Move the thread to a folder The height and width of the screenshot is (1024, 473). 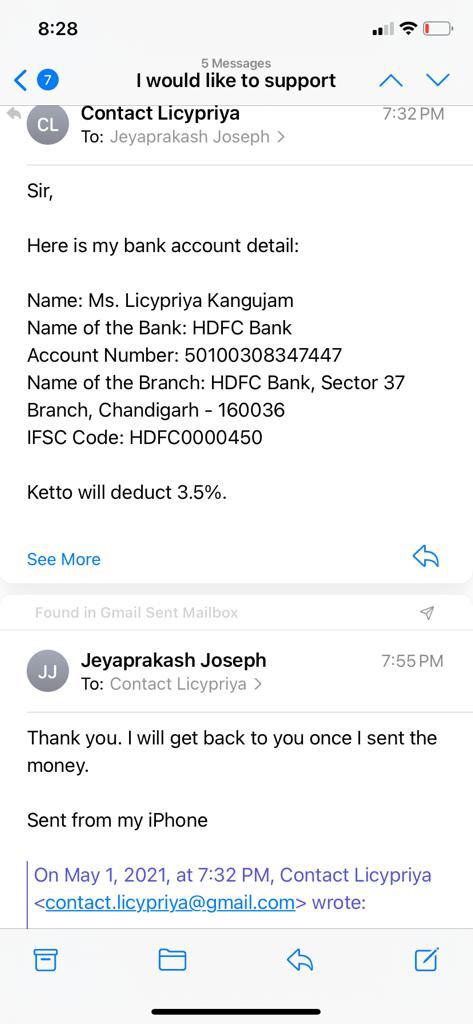point(172,959)
